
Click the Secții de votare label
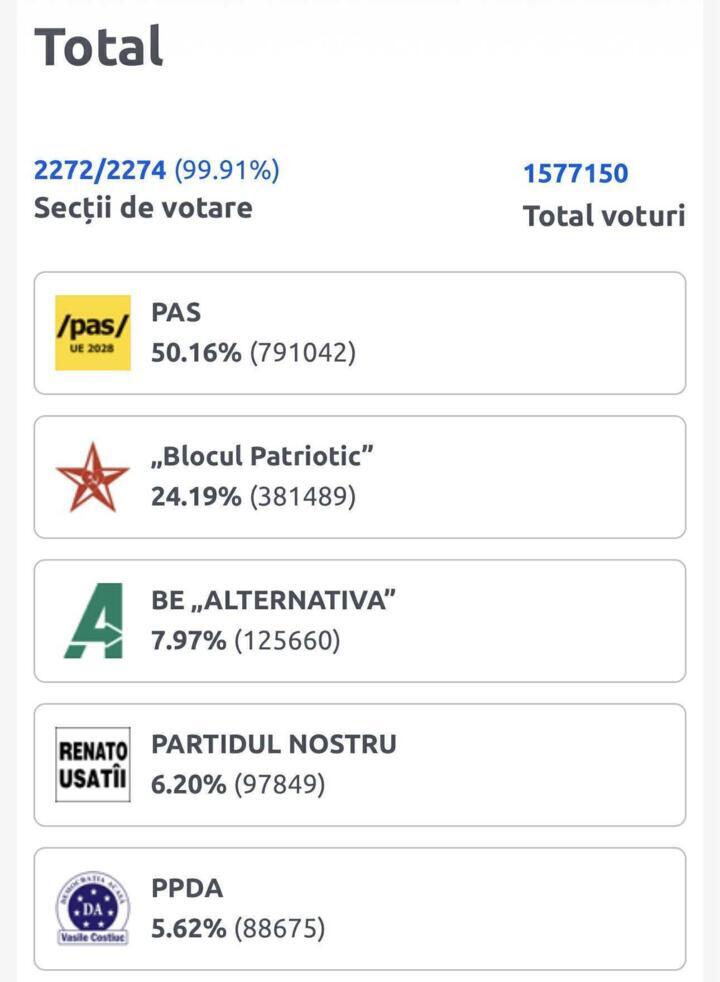(x=143, y=208)
